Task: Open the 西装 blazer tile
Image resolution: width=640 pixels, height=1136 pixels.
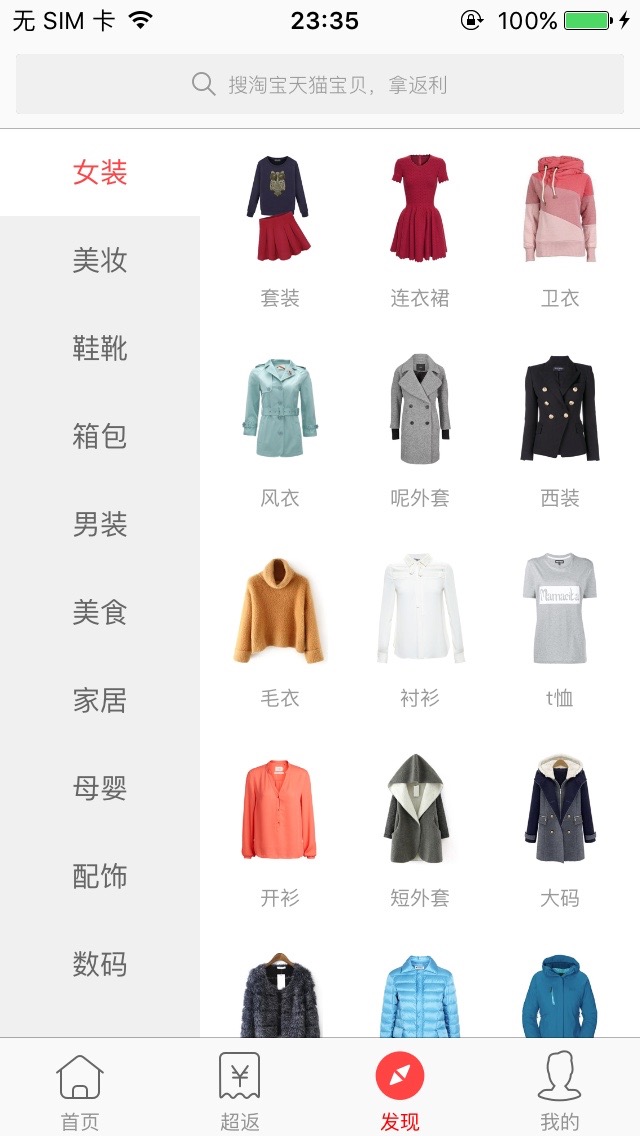Action: pos(559,410)
